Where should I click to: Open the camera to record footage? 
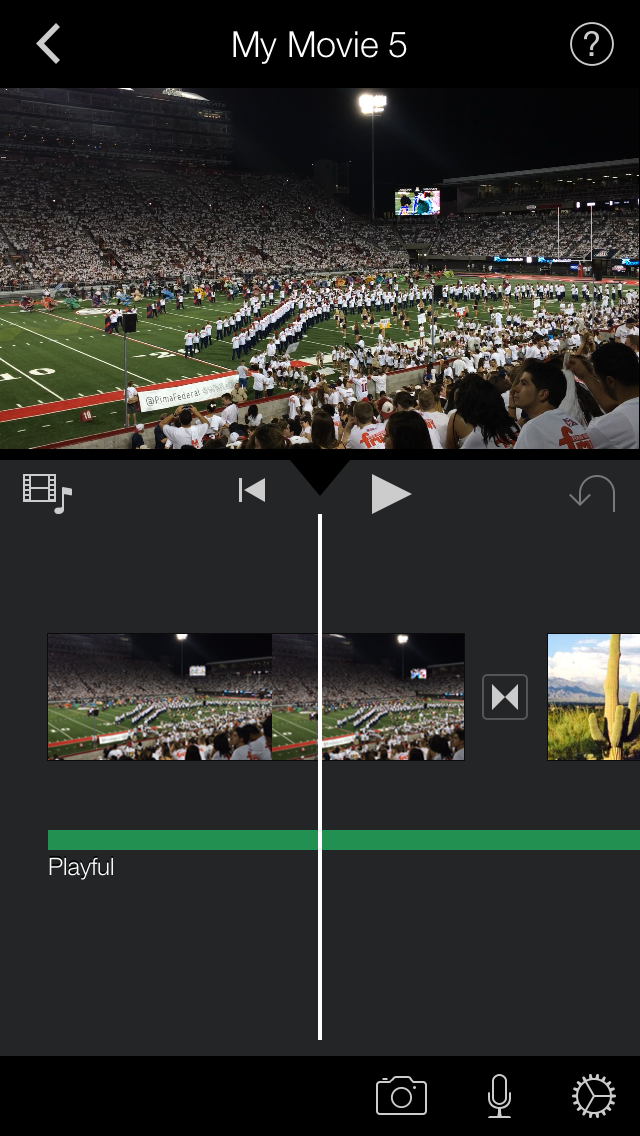click(x=401, y=1096)
